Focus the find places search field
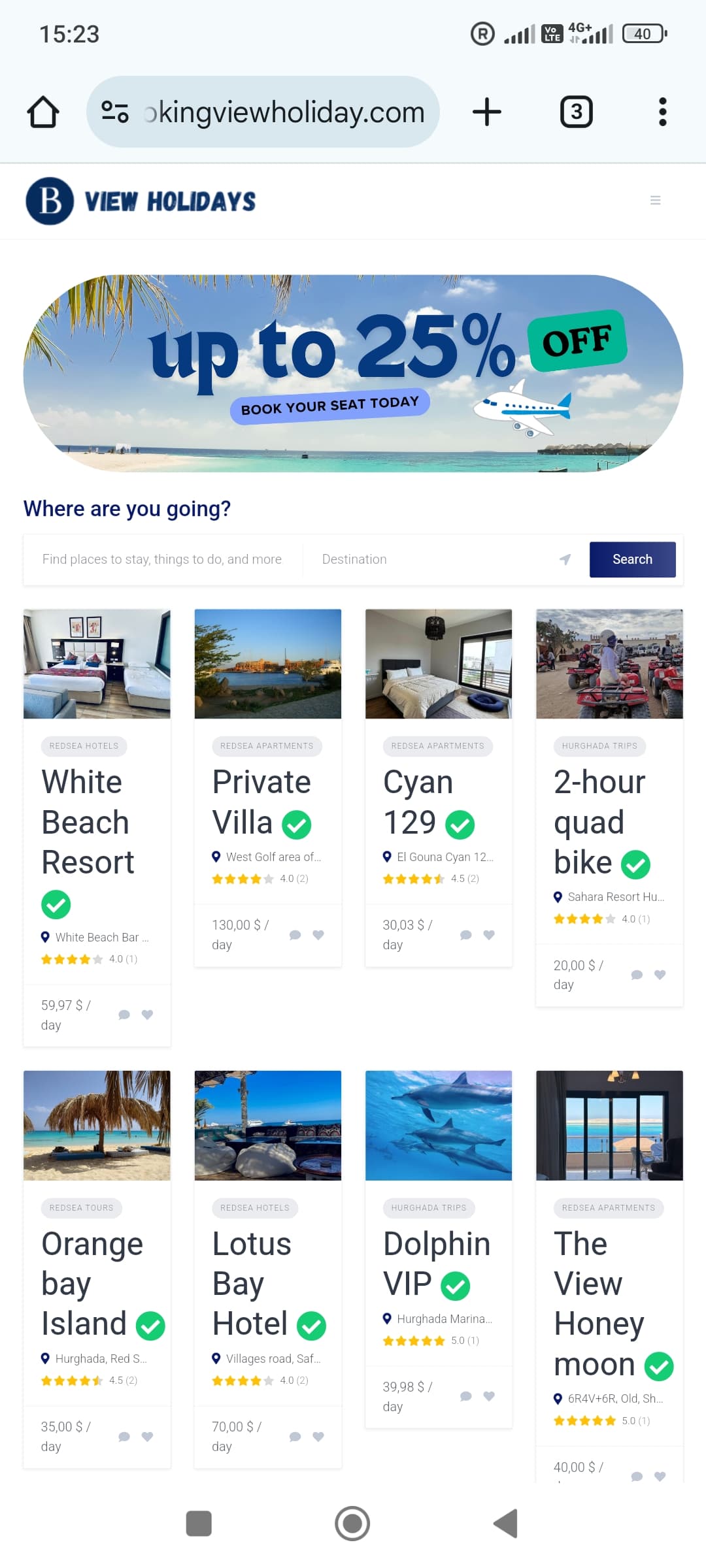The height and width of the screenshot is (1568, 706). (163, 559)
